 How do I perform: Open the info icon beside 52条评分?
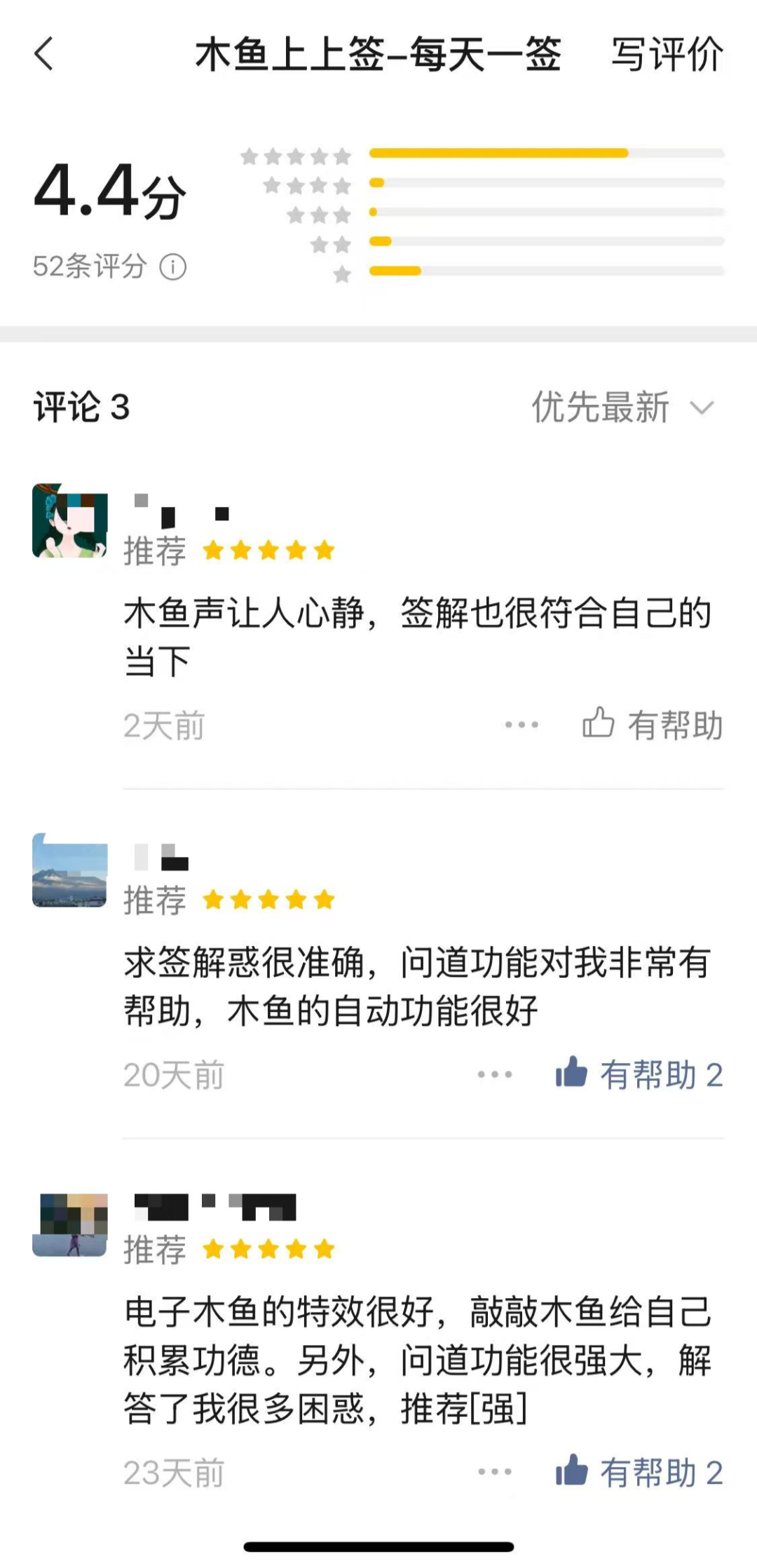pos(173,267)
